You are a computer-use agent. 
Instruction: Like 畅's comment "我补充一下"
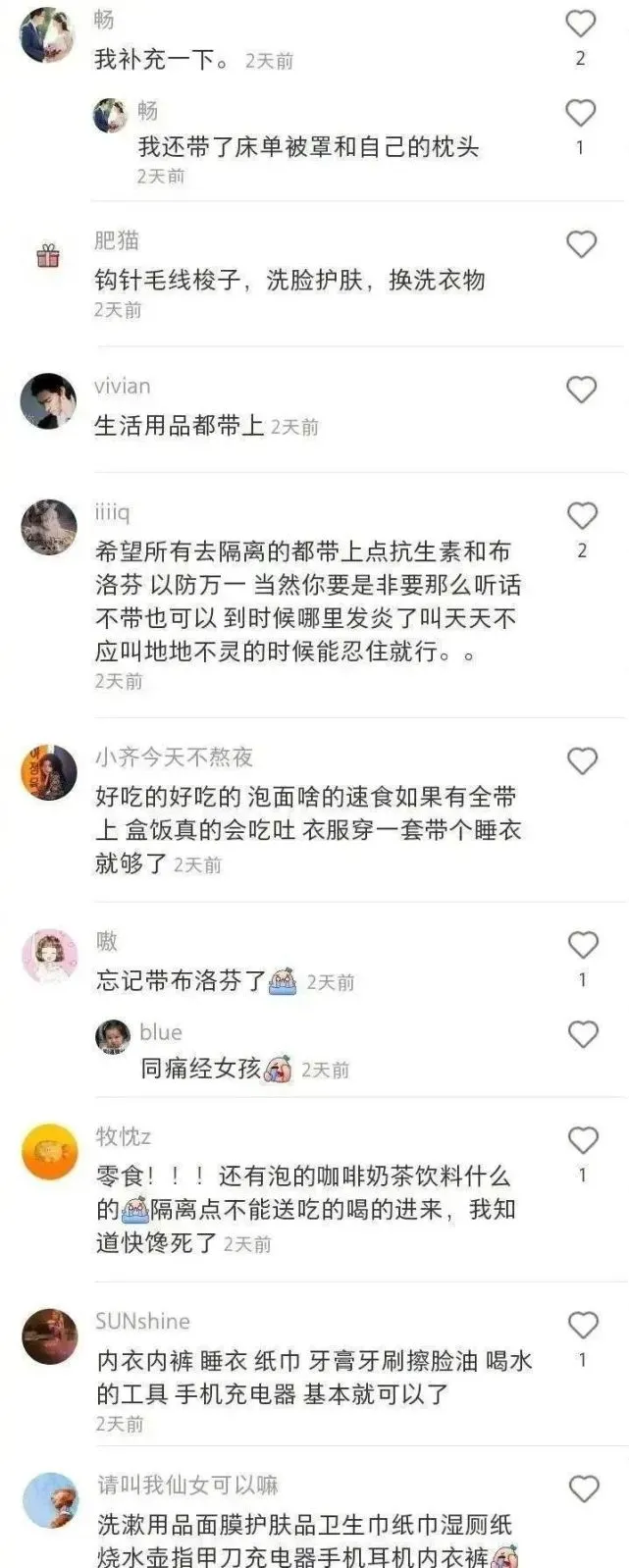[x=581, y=24]
